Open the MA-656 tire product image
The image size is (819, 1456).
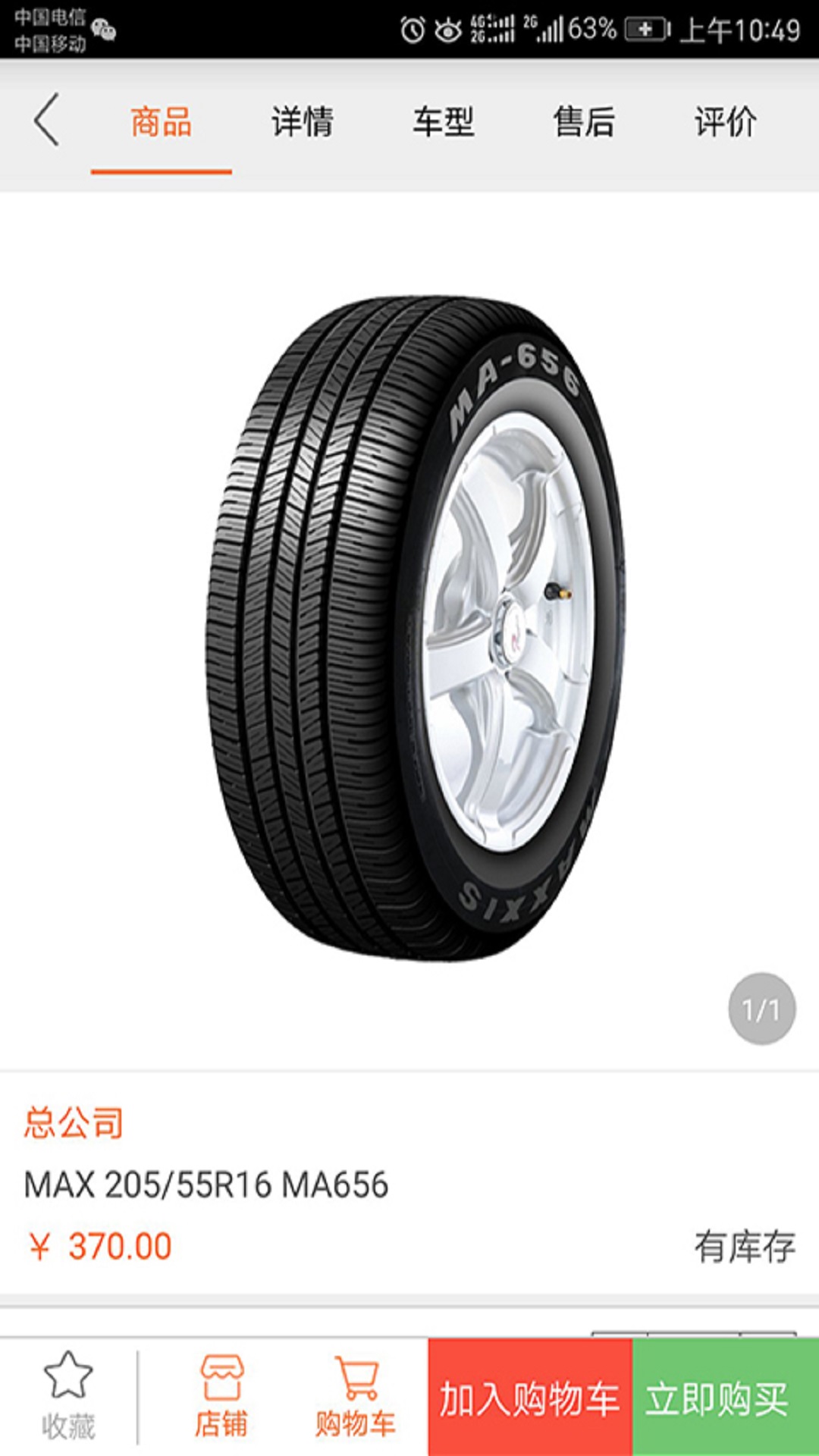pyautogui.click(x=416, y=628)
